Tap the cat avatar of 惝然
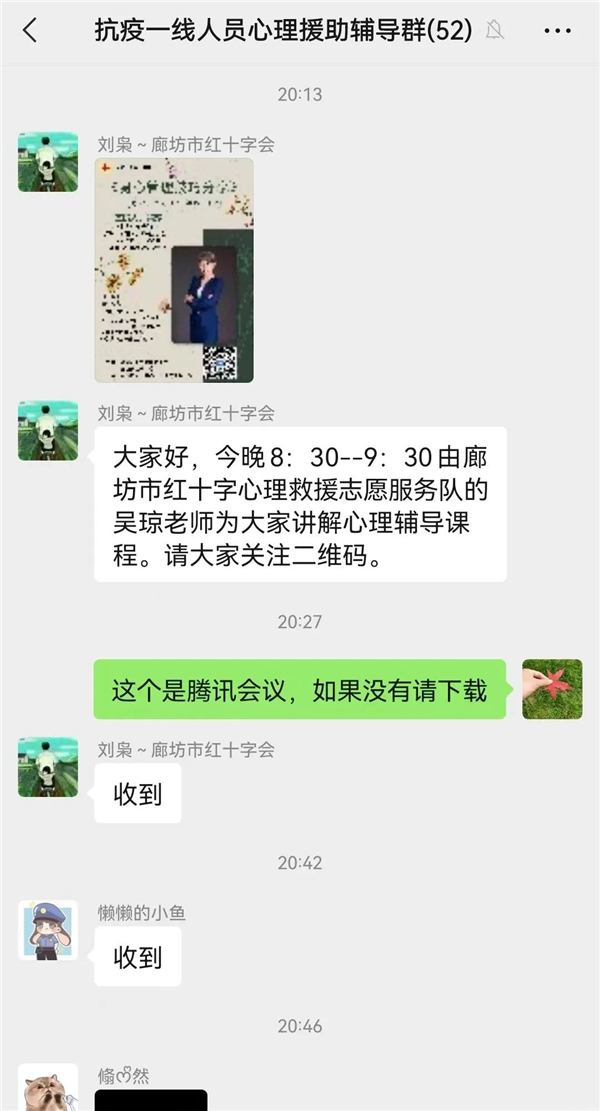 [48, 1088]
